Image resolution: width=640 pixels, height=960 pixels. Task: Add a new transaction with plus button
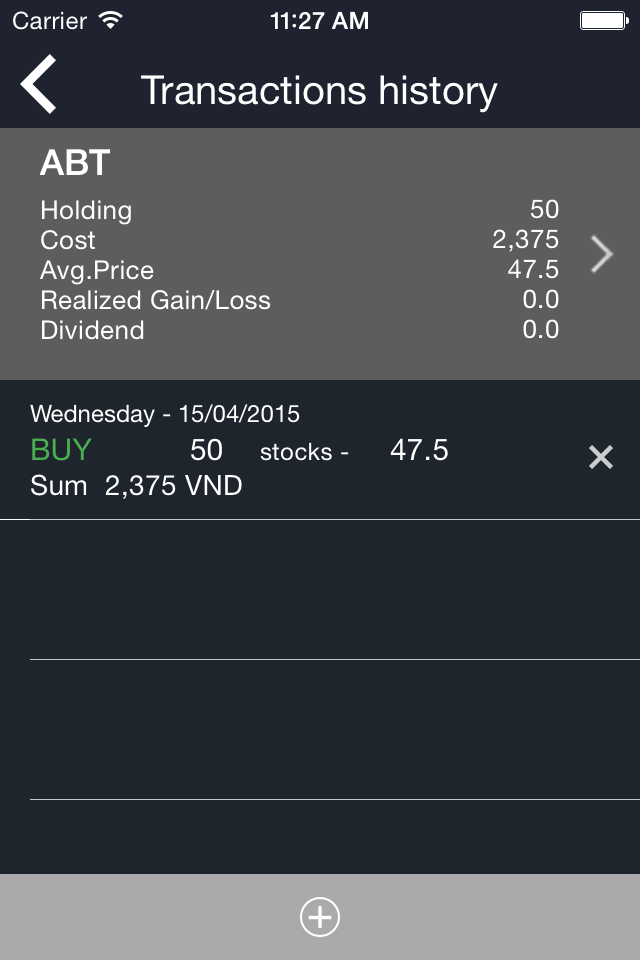pyautogui.click(x=320, y=916)
